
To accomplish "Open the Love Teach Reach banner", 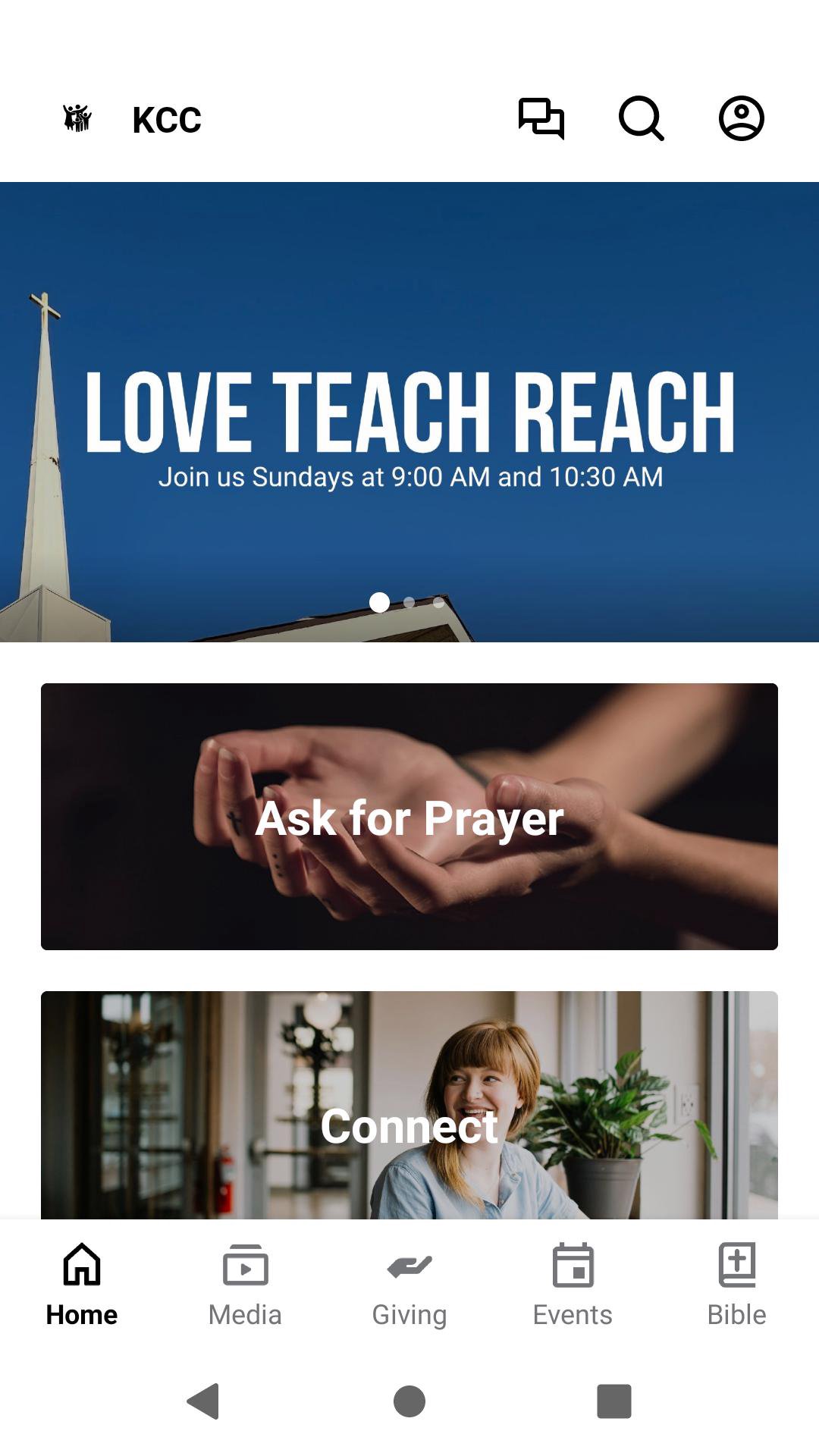I will tap(409, 412).
